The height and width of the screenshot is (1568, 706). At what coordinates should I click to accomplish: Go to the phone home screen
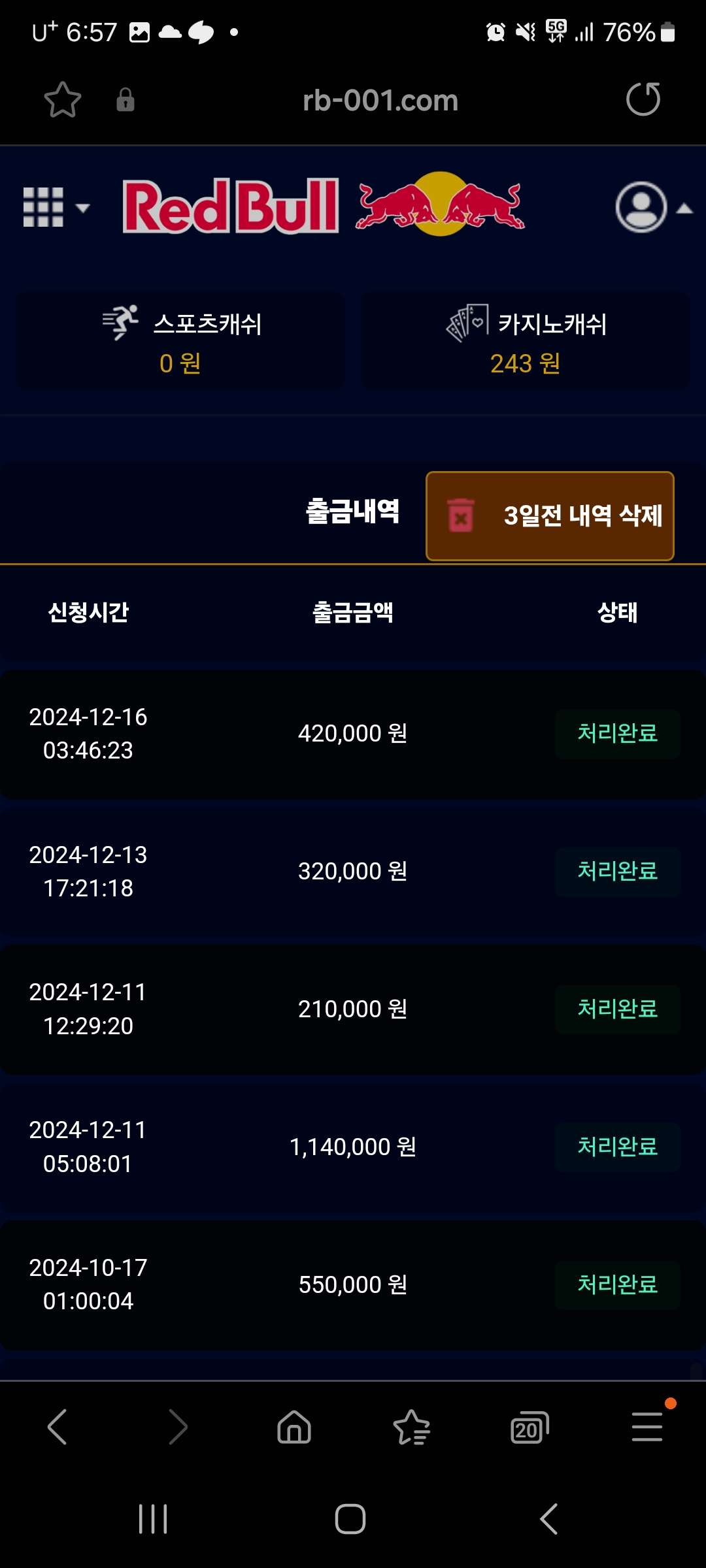[350, 1519]
